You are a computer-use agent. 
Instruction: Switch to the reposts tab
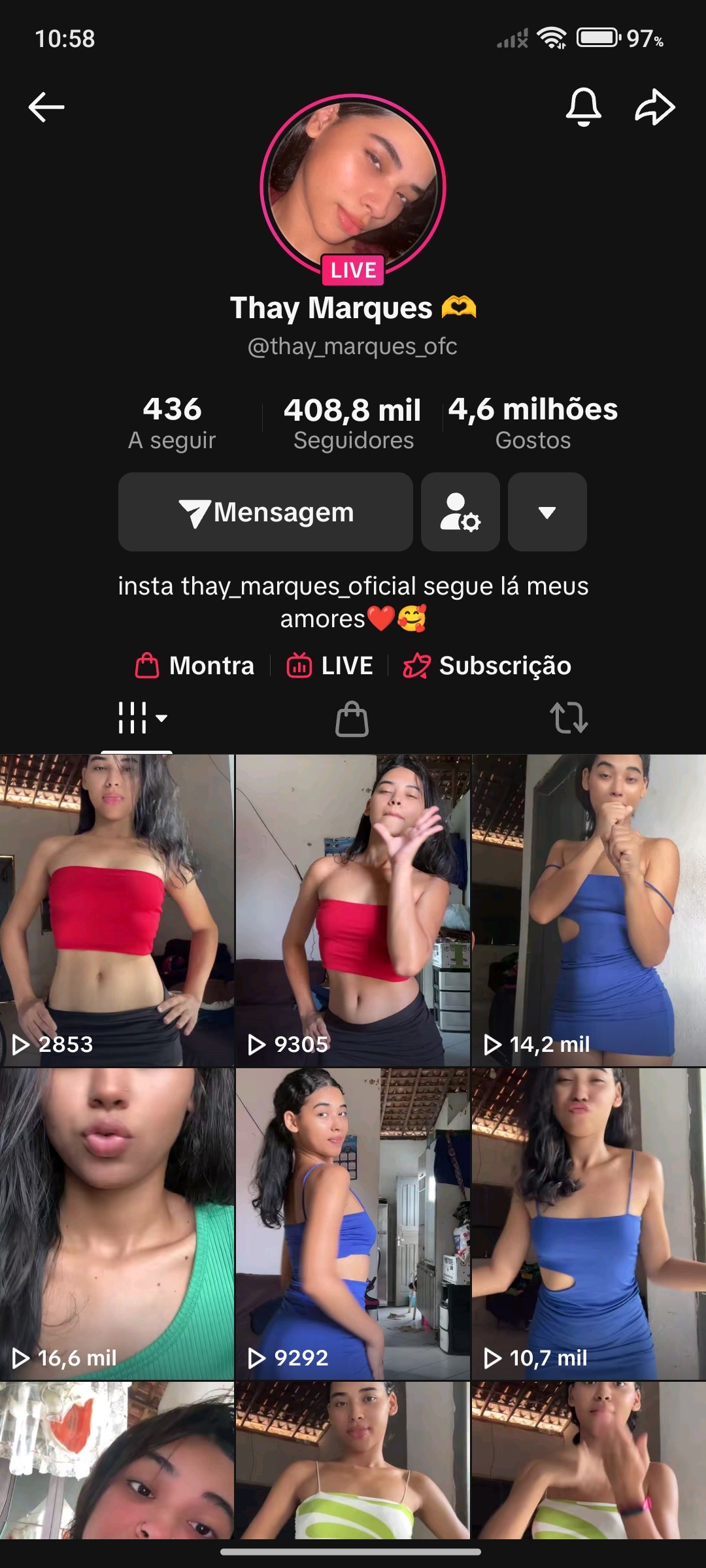point(569,718)
